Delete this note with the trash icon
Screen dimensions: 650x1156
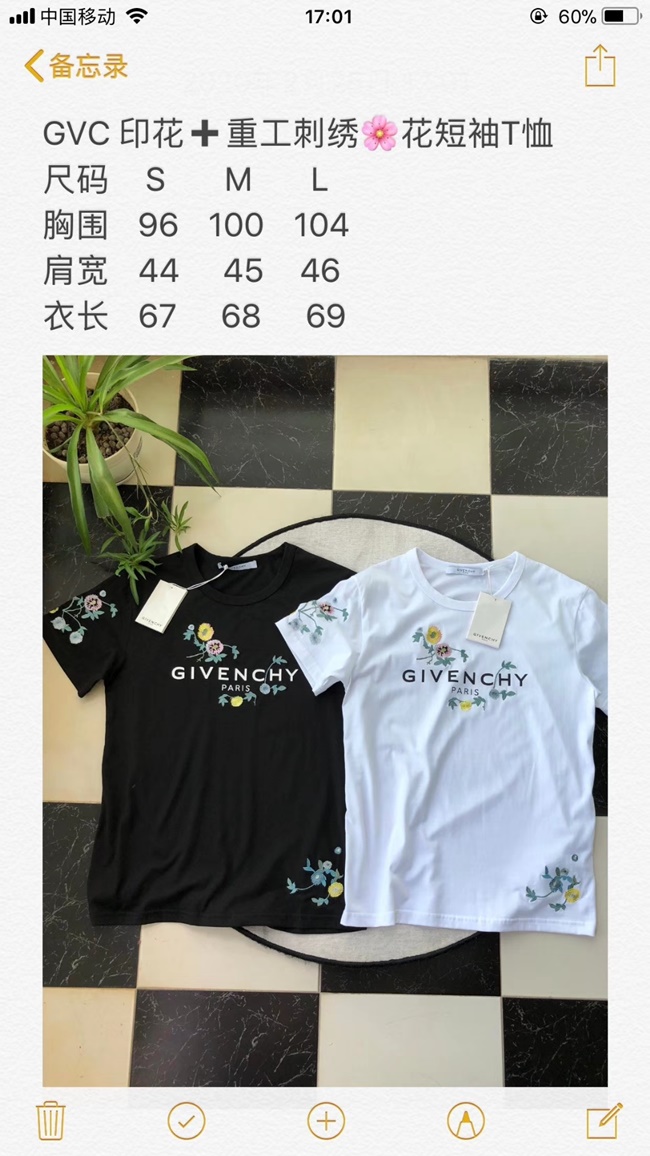tap(50, 1119)
